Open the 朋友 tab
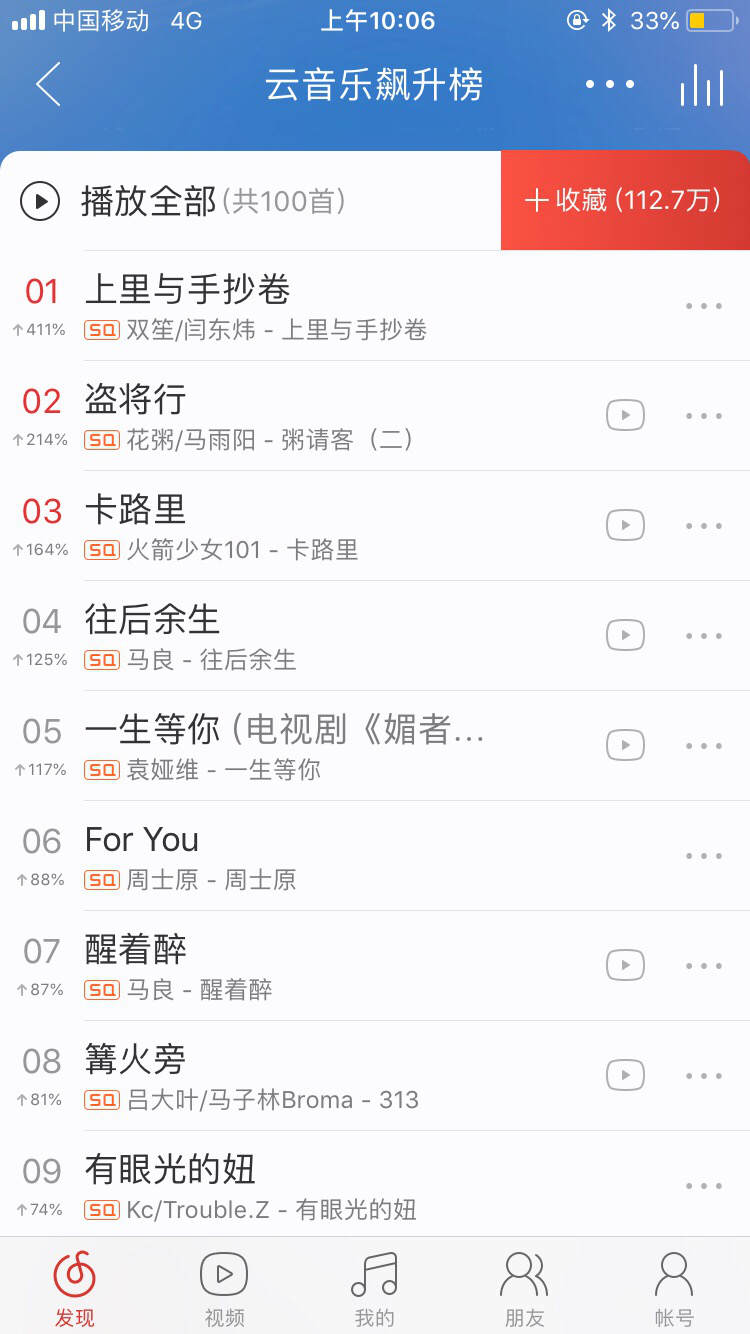Image resolution: width=750 pixels, height=1334 pixels. tap(524, 1285)
